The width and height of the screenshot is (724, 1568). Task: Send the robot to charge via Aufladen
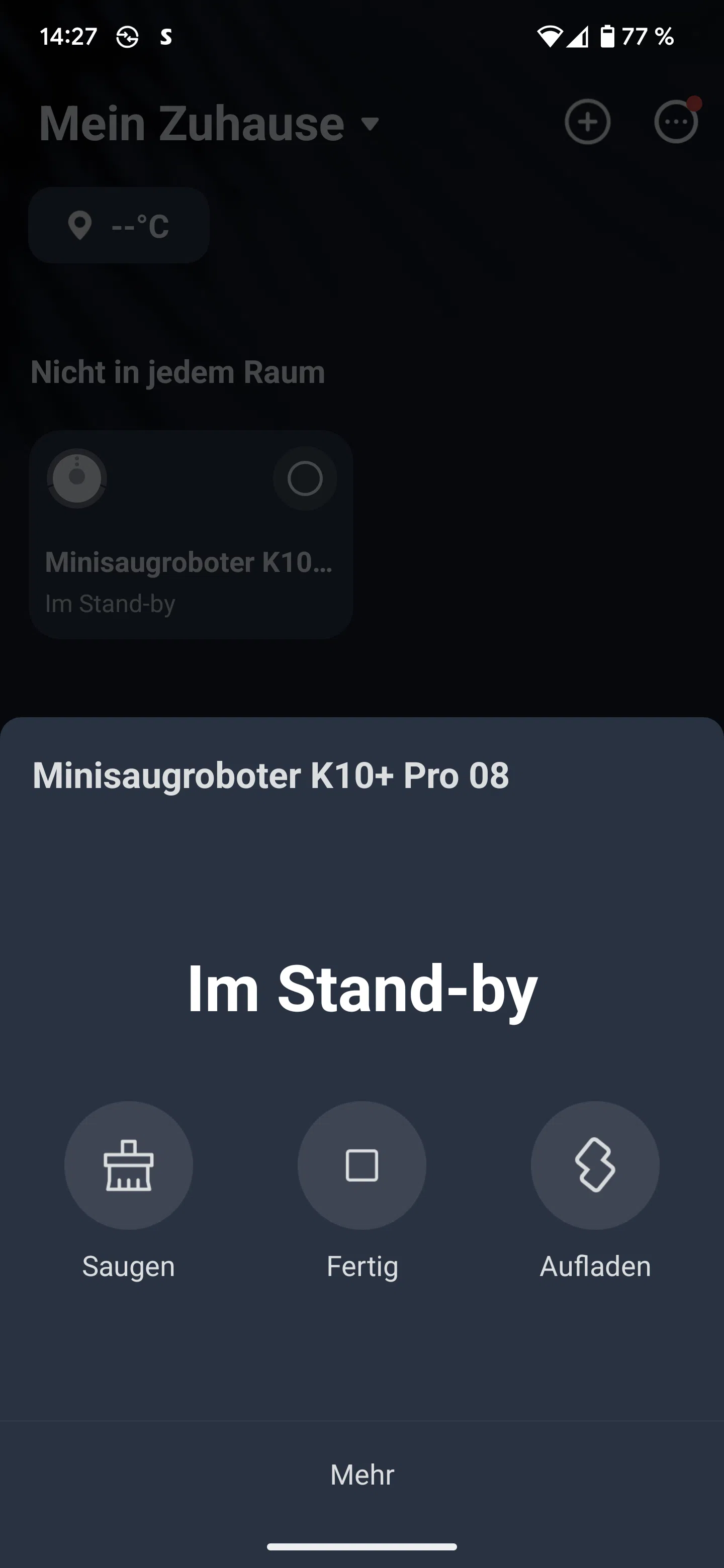tap(595, 1165)
